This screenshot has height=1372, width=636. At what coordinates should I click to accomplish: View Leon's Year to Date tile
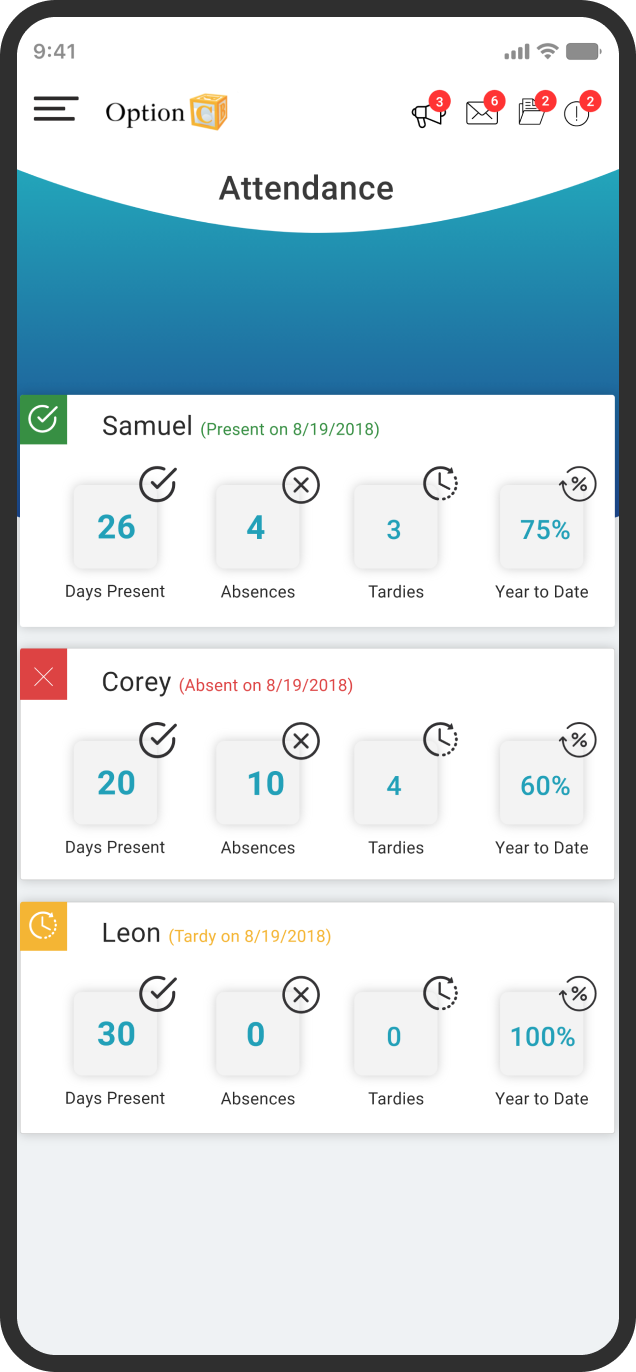tap(542, 1034)
